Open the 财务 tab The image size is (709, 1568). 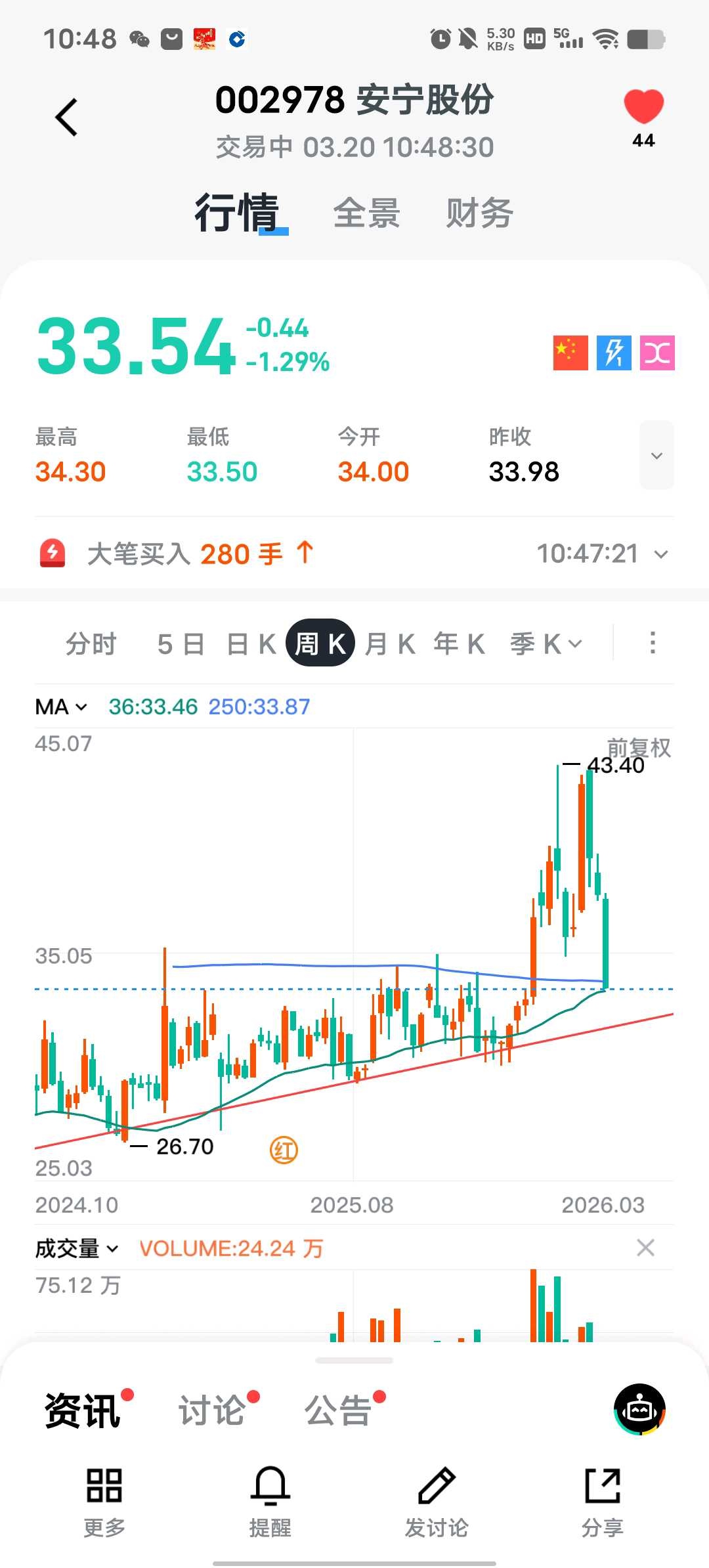coord(479,213)
